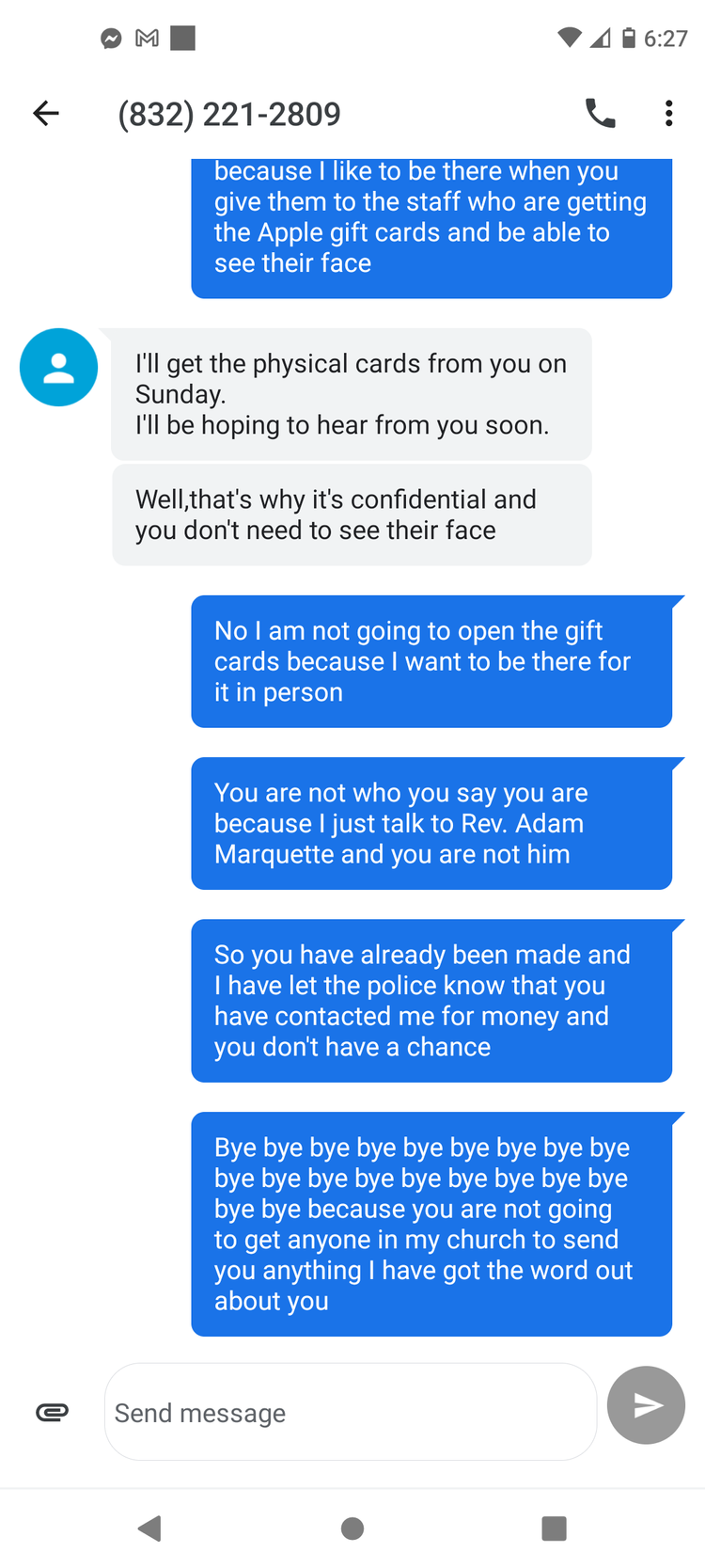Tap the sender's contact avatar
Viewport: 705px width, 1568px height.
tap(58, 367)
